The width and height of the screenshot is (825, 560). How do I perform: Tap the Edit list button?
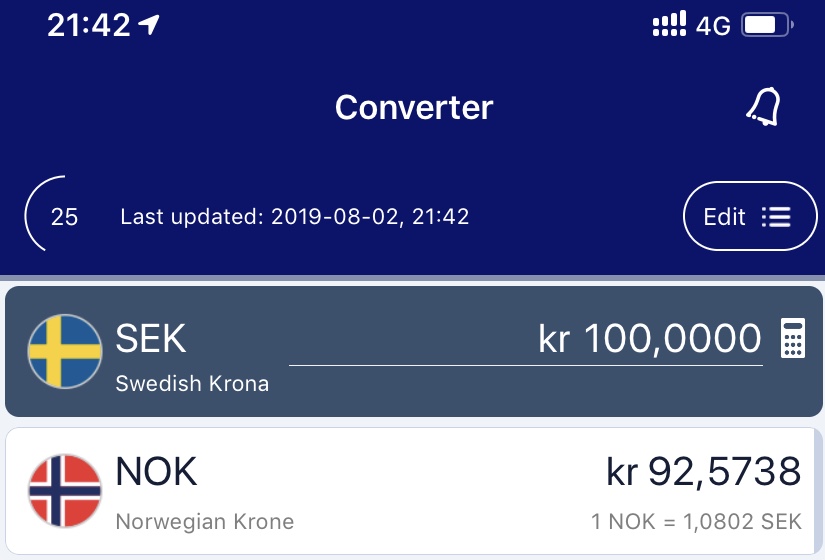point(749,216)
